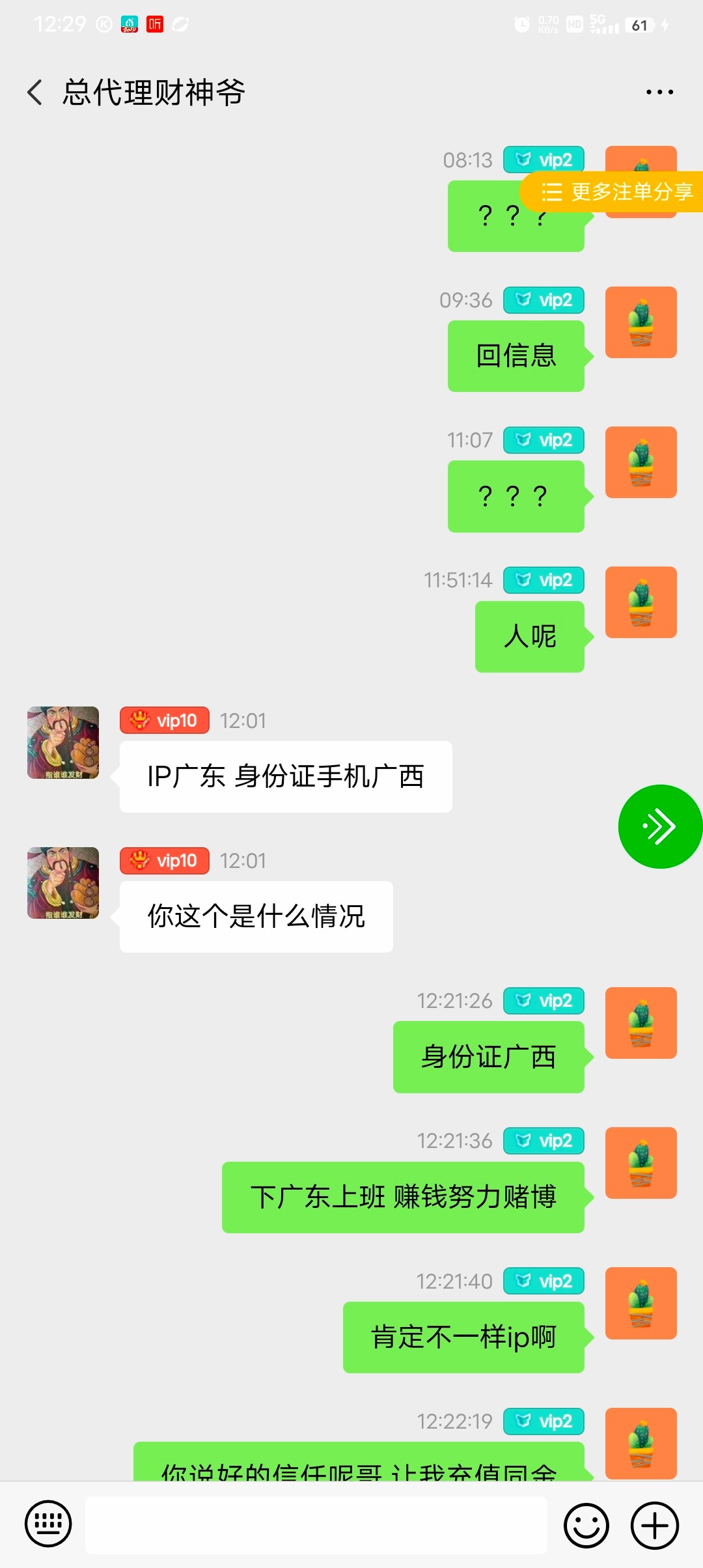Tap your cactus avatar beside 回信息
Image resolution: width=703 pixels, height=1568 pixels.
coord(641,322)
